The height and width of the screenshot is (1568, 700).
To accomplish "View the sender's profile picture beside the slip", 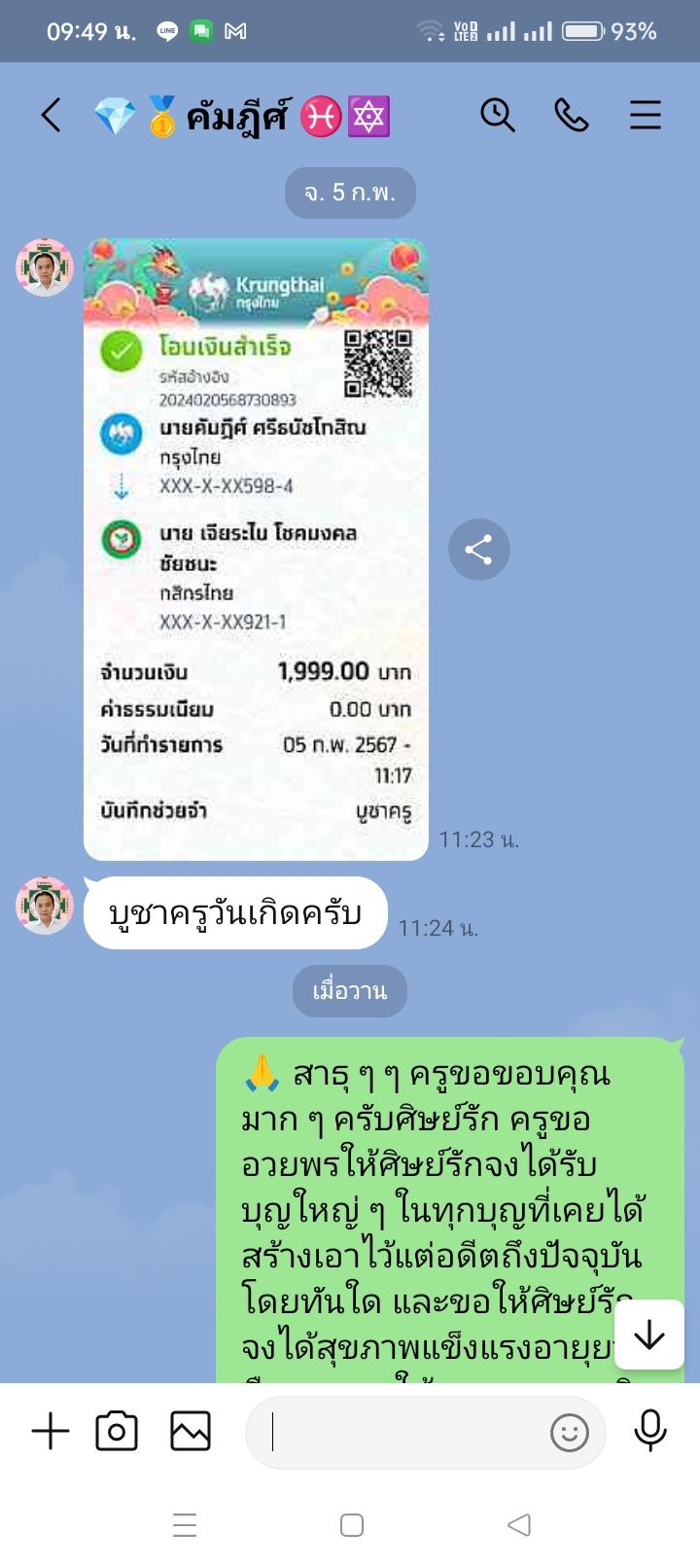I will pos(45,267).
